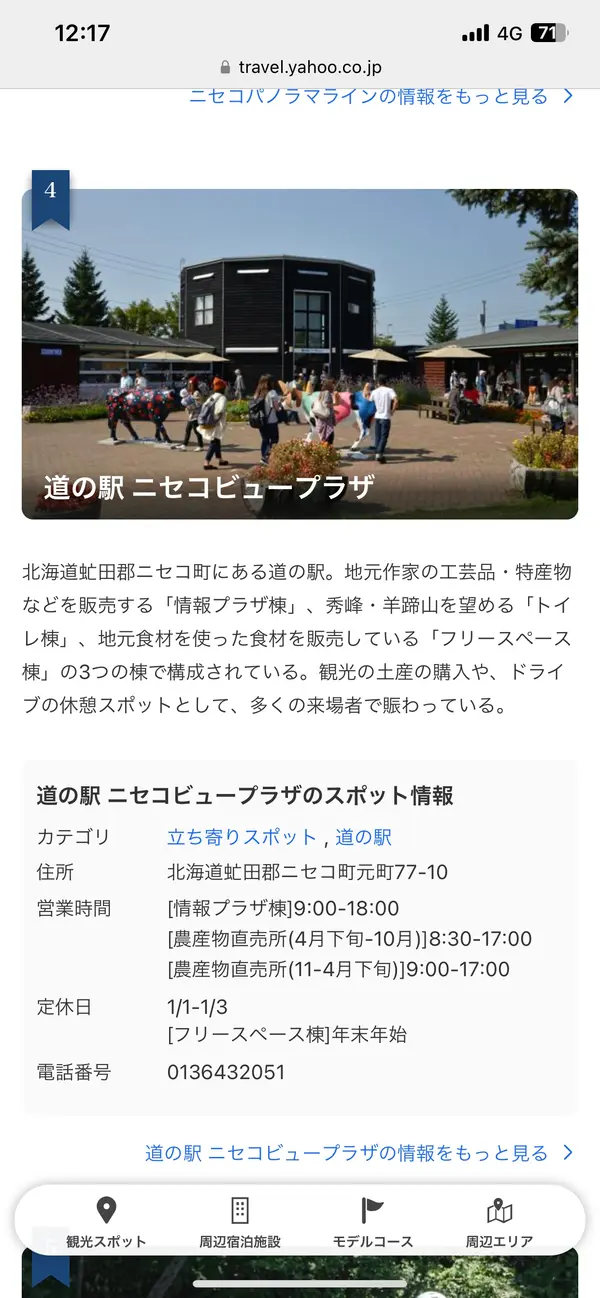The height and width of the screenshot is (1298, 600).
Task: Switch to the 観光スポット tab
Action: click(106, 1223)
